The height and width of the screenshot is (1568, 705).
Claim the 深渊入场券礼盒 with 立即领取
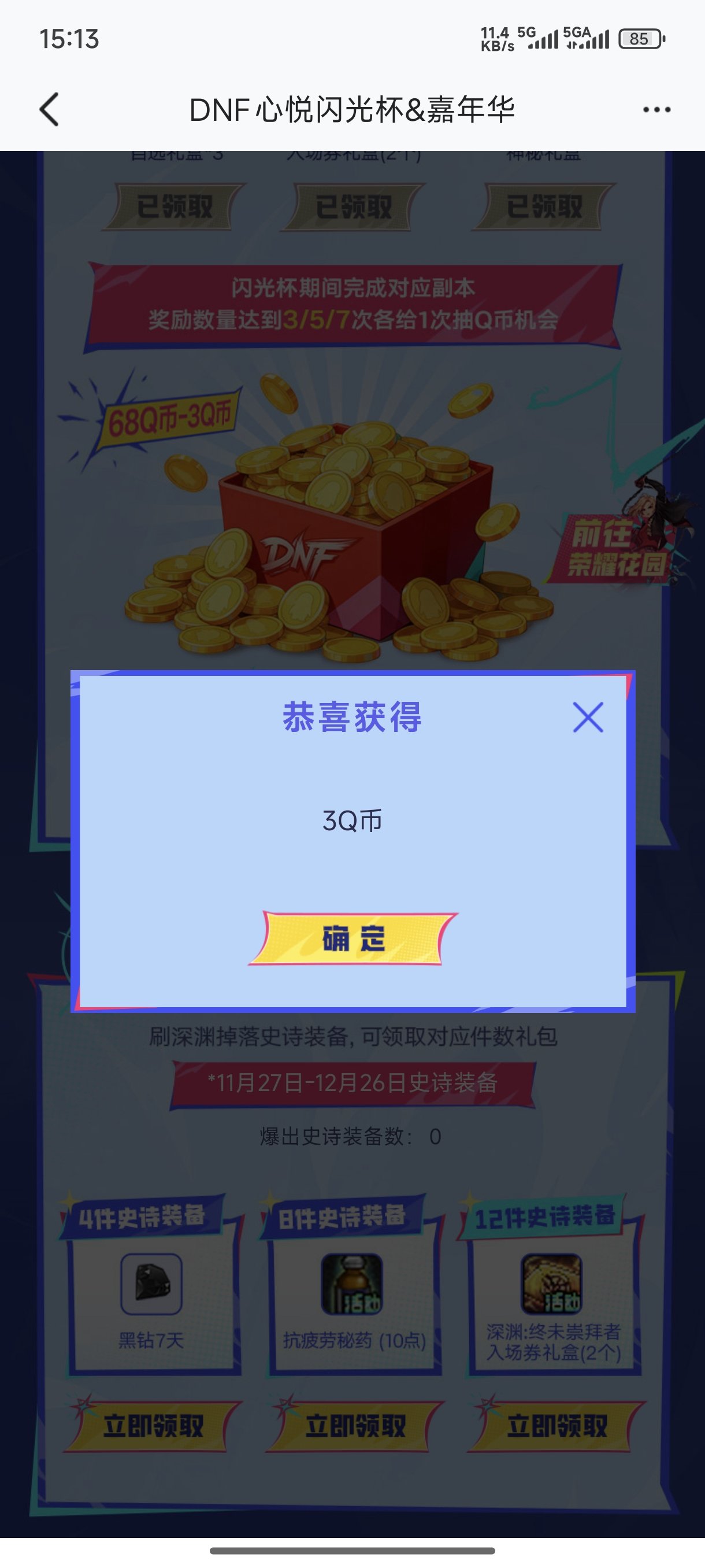click(557, 1426)
